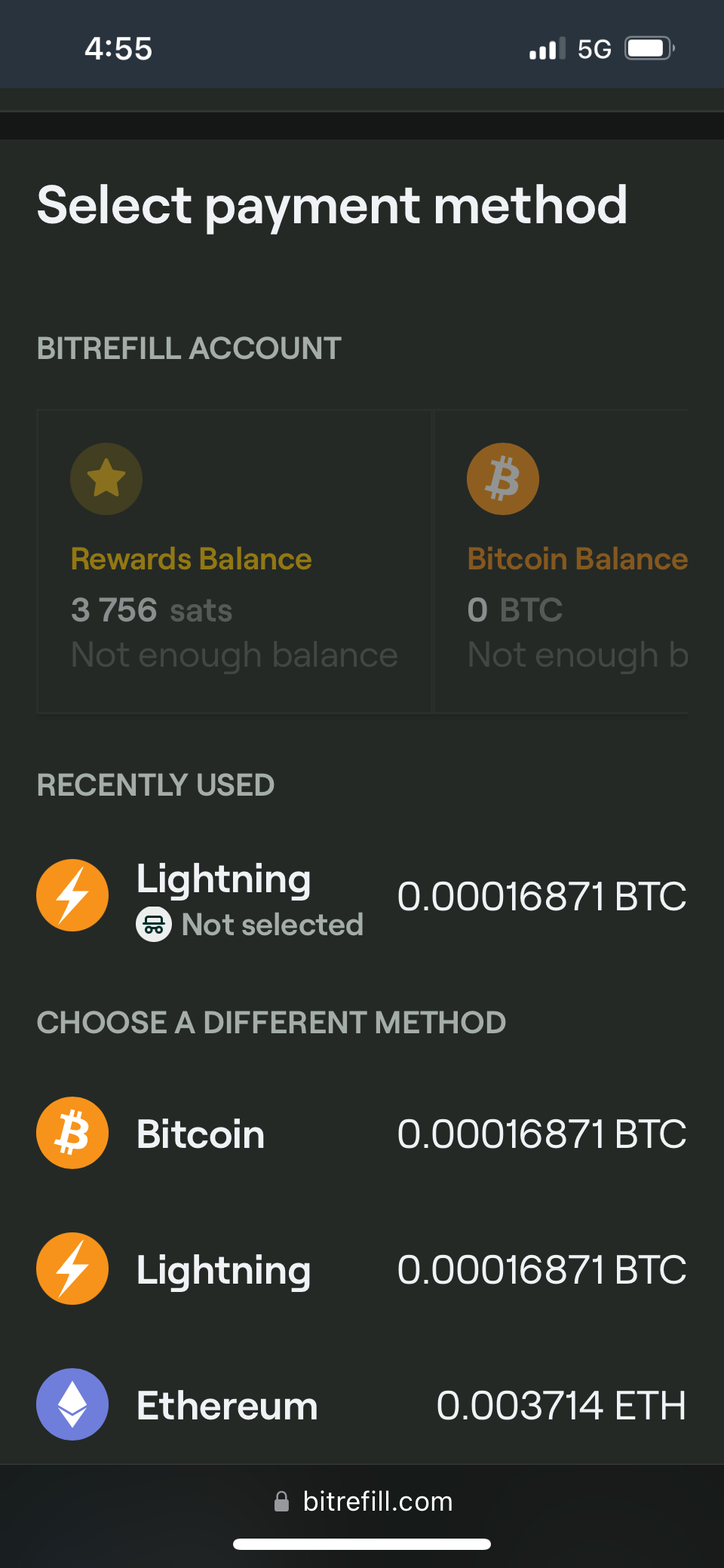
Task: Select the Bitcoin Balance card
Action: tap(562, 562)
